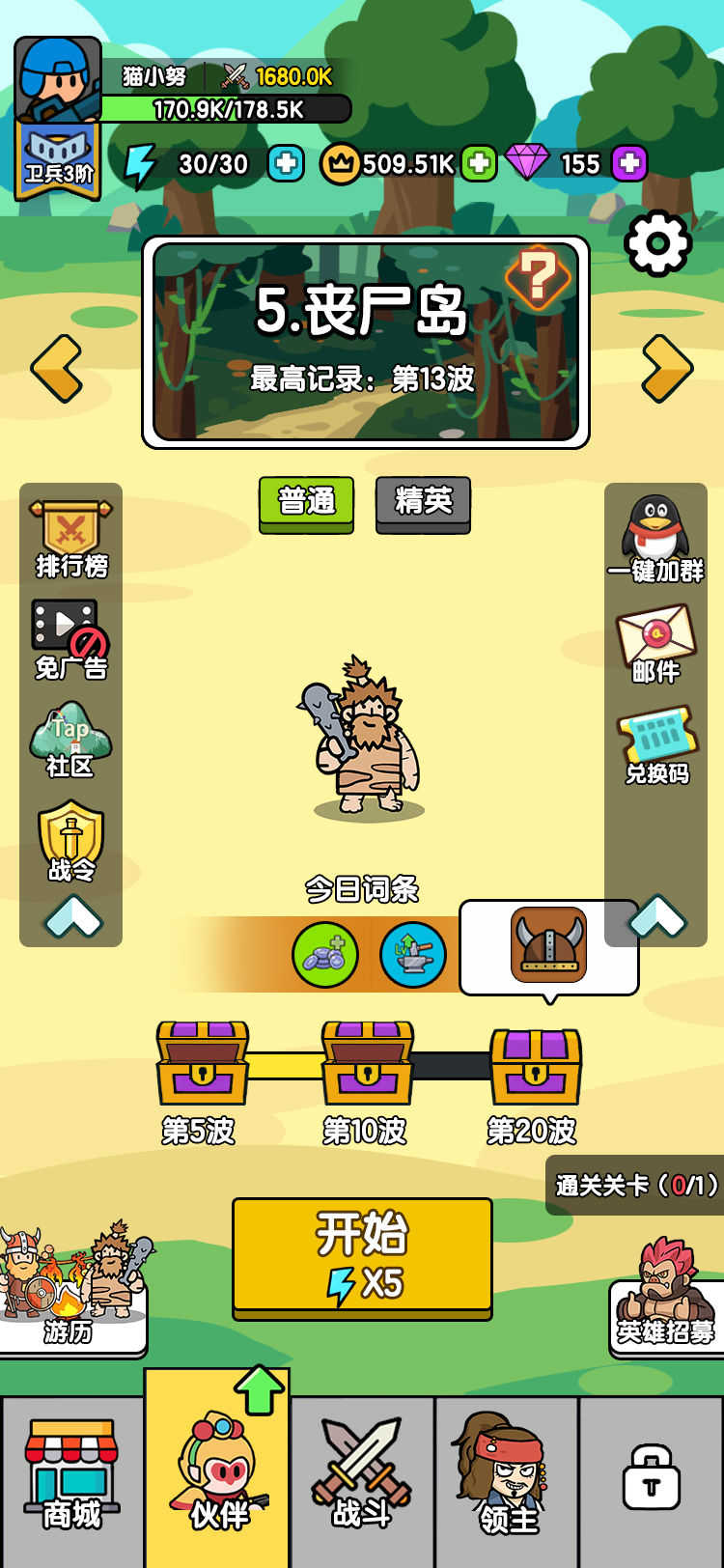Switch to 精英 difficulty
Viewport: 724px width, 1568px height.
point(423,502)
